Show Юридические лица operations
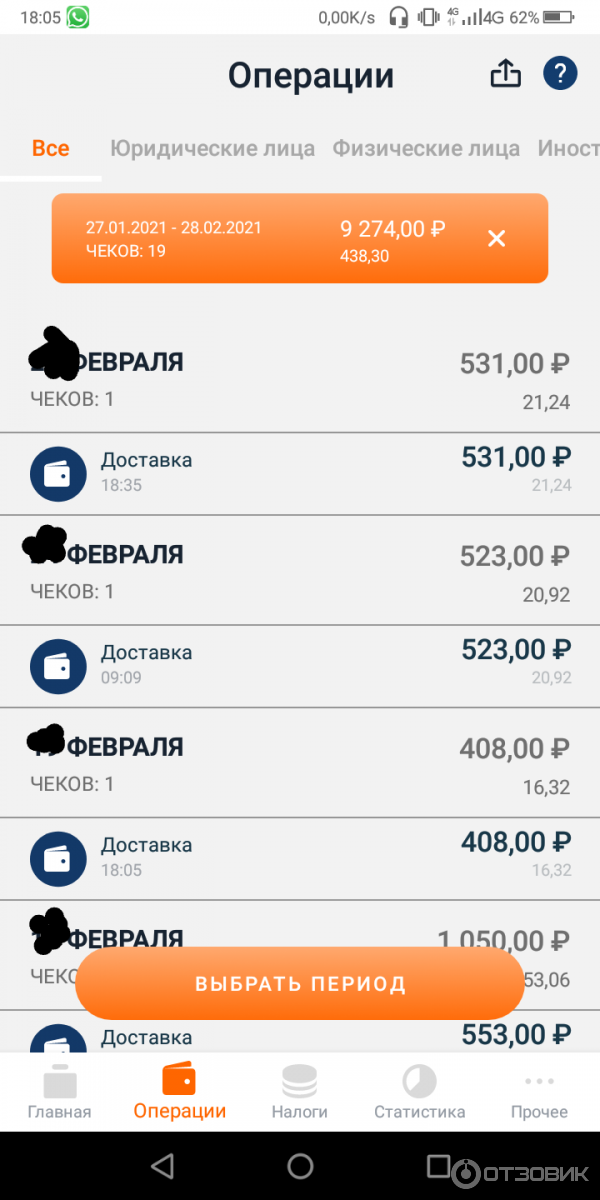This screenshot has height=1200, width=600. point(212,149)
